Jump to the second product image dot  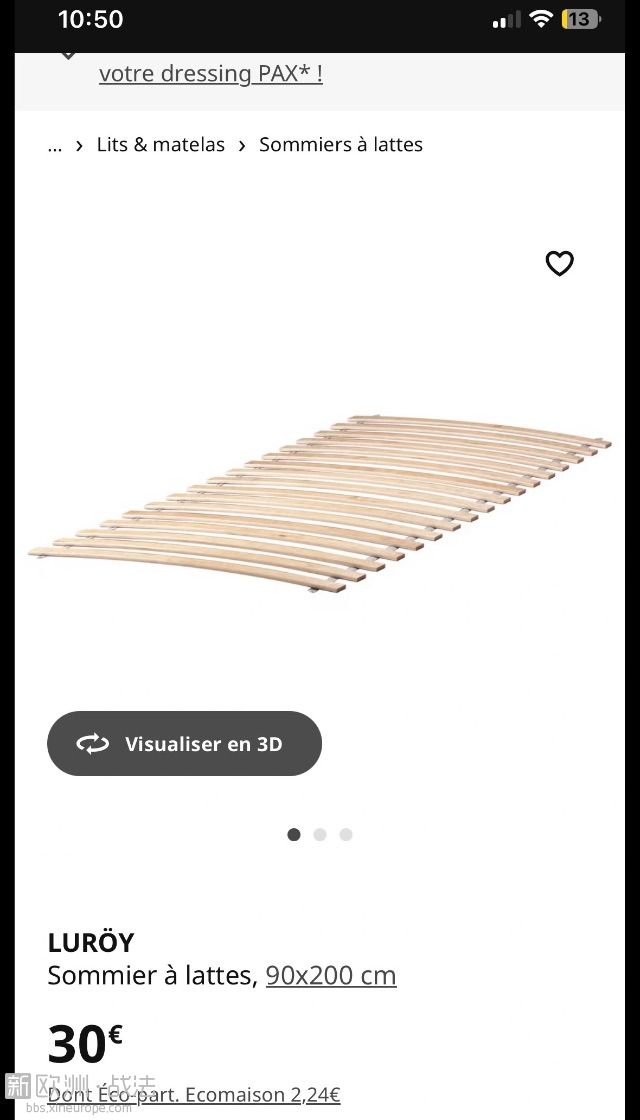(320, 834)
